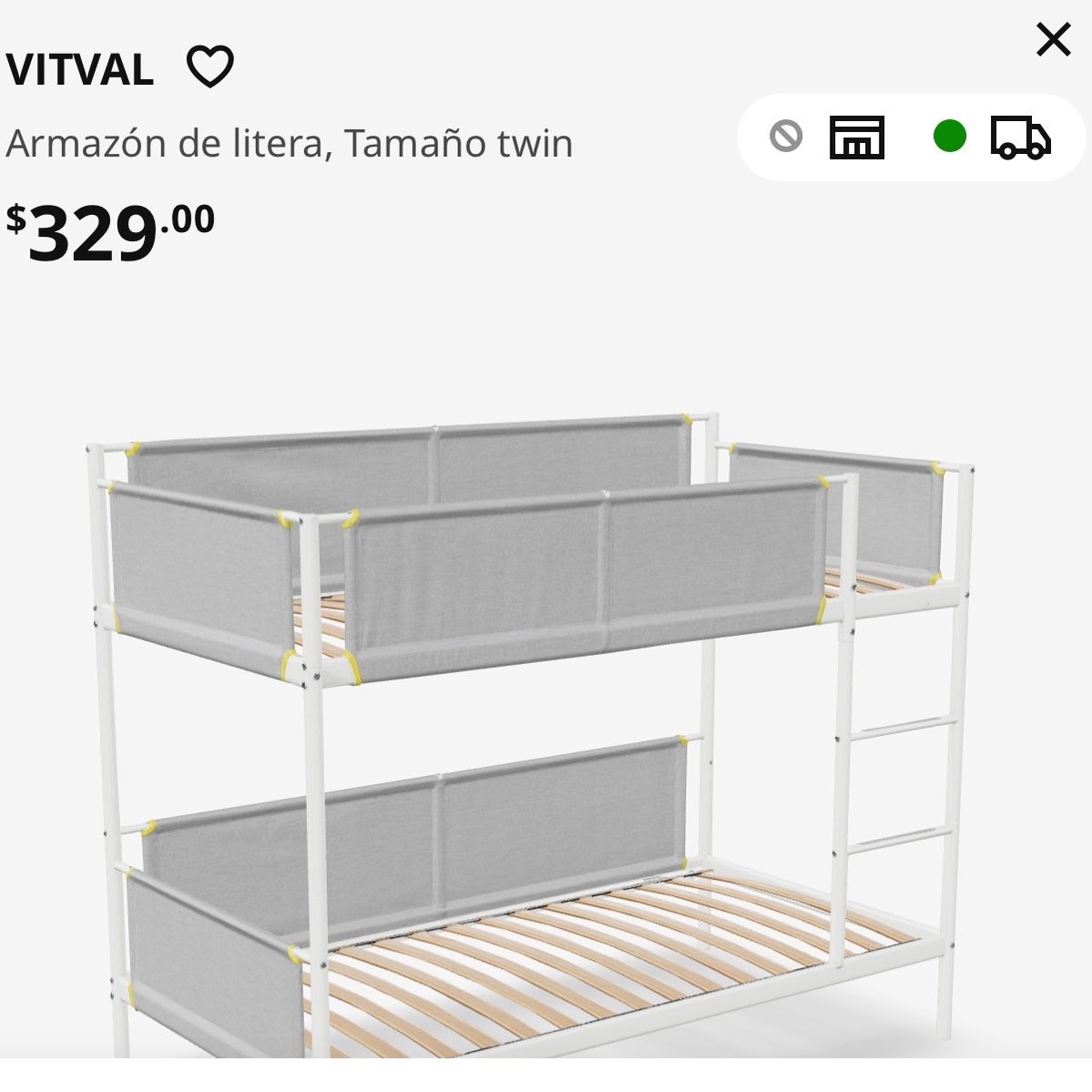This screenshot has width=1092, height=1092.
Task: Open the store and delivery availability pill
Action: pyautogui.click(x=911, y=138)
